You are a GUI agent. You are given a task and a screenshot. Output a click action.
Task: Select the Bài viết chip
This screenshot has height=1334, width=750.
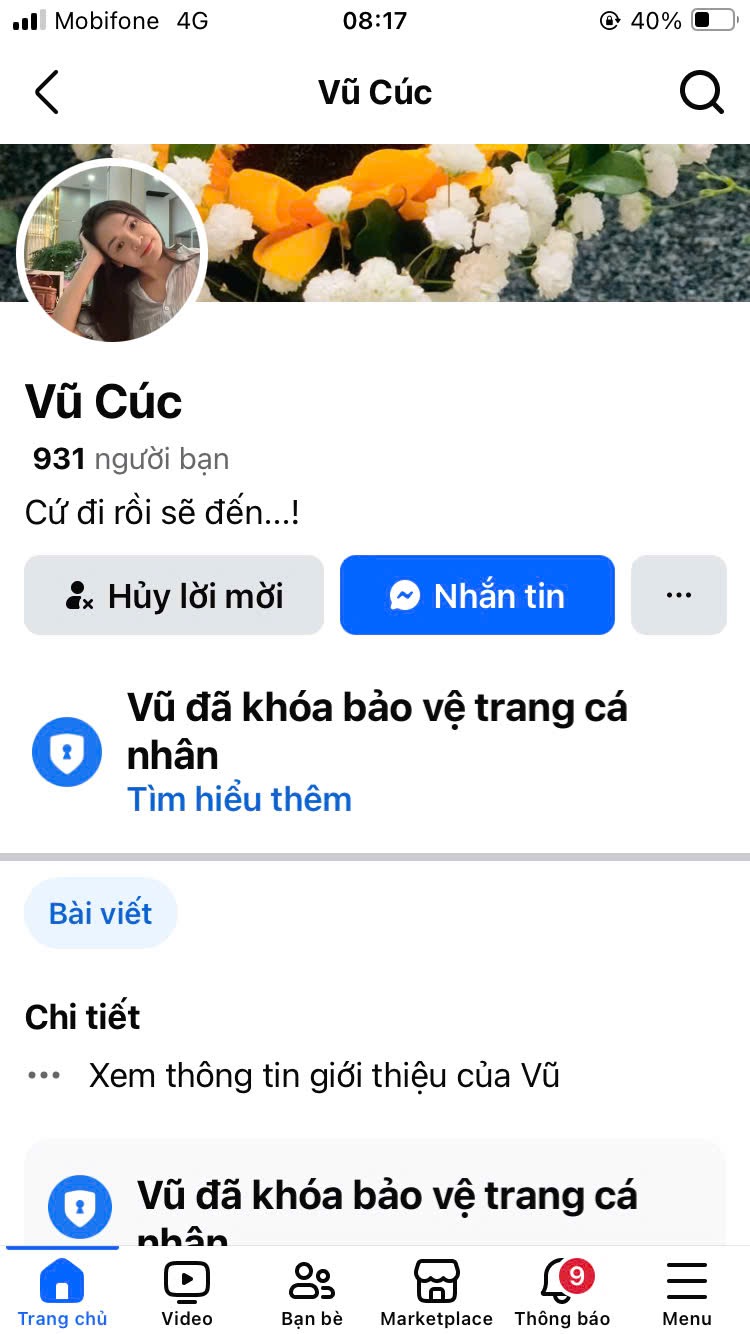100,913
